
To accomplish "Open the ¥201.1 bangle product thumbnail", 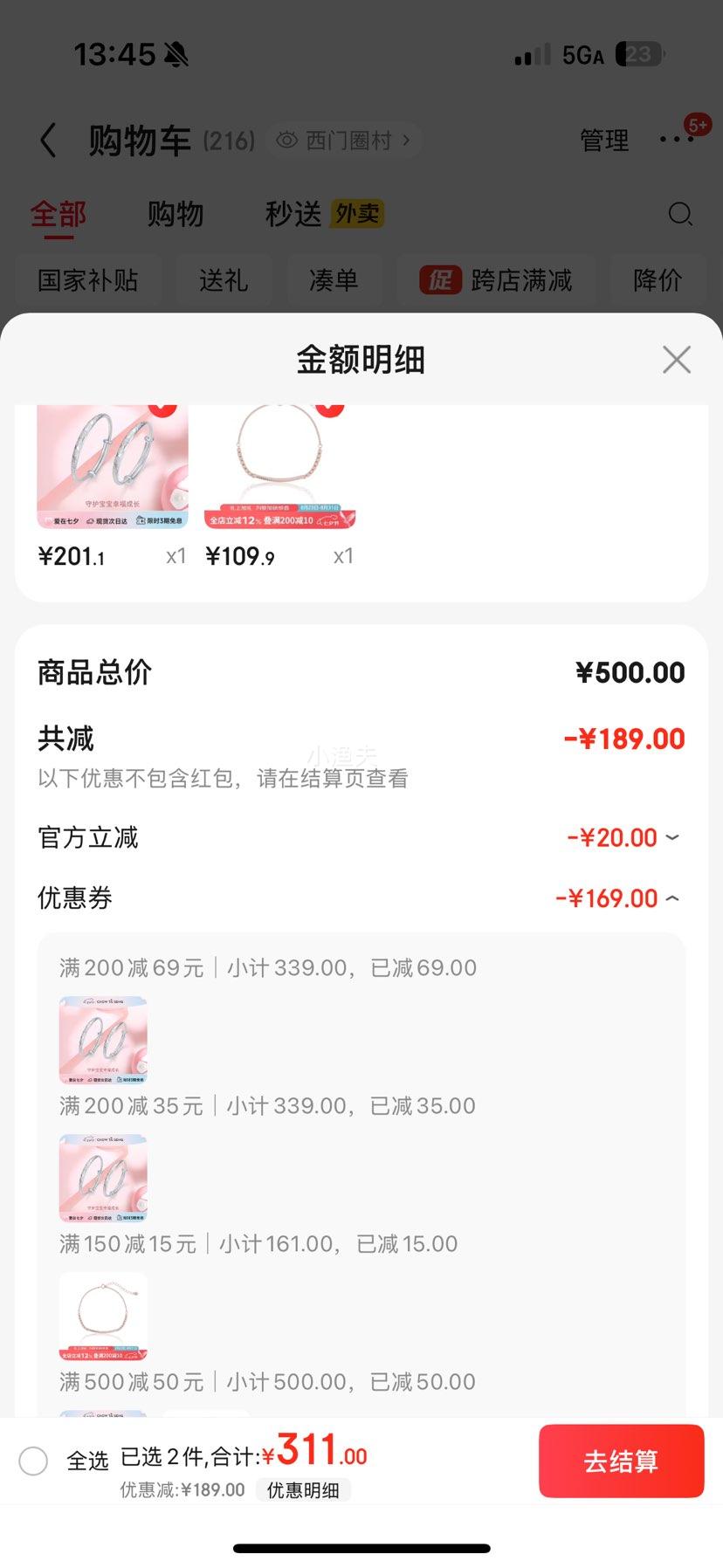I will [x=113, y=466].
